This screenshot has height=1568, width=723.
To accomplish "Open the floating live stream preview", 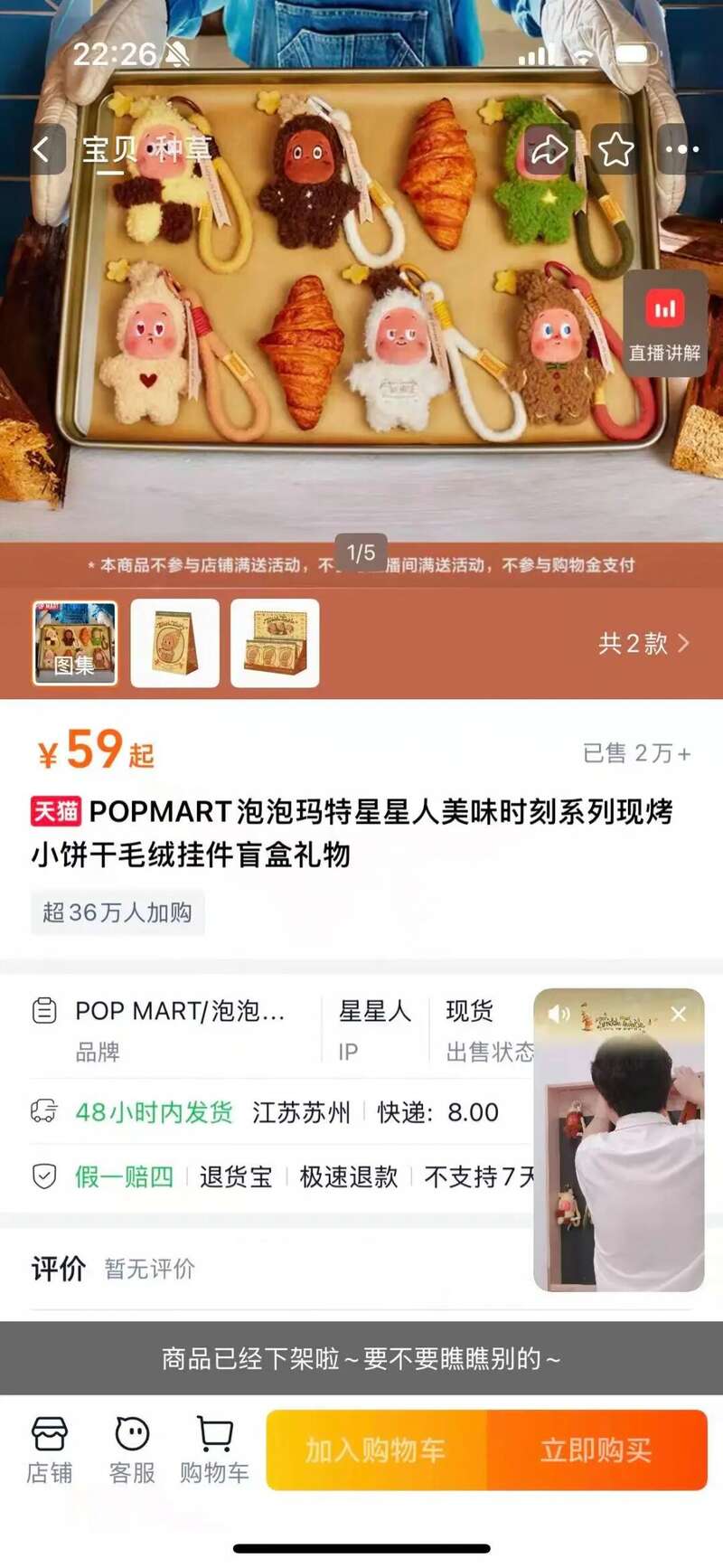I will 619,1157.
